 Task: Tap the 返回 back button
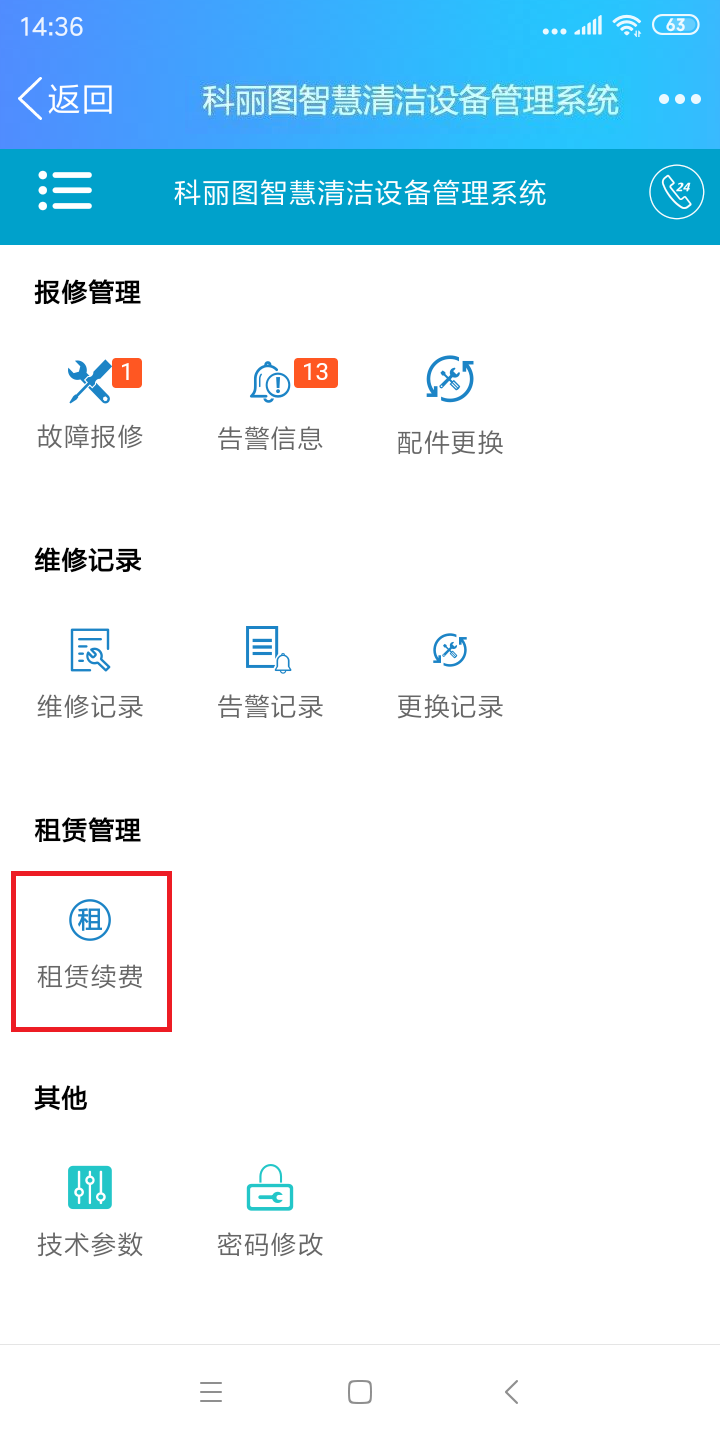(66, 100)
